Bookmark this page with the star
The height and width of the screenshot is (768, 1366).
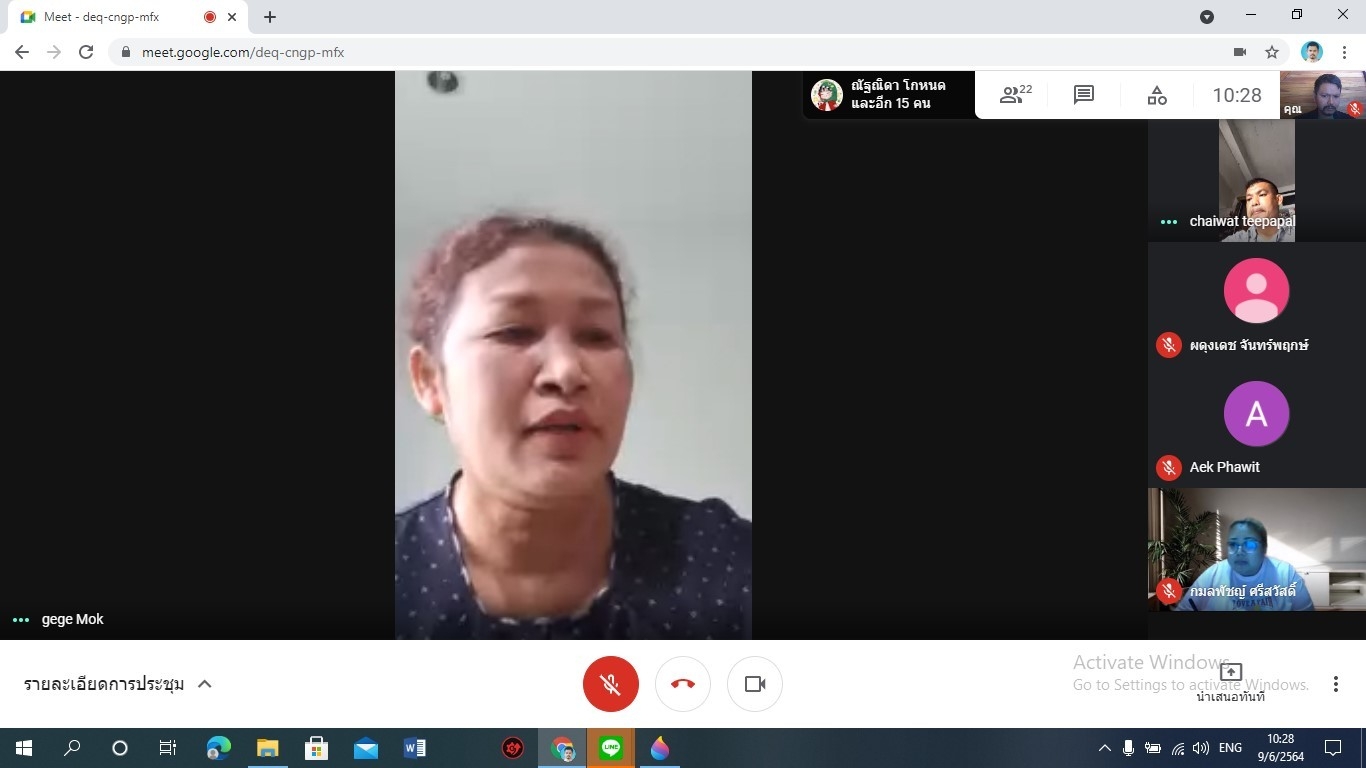pyautogui.click(x=1272, y=52)
